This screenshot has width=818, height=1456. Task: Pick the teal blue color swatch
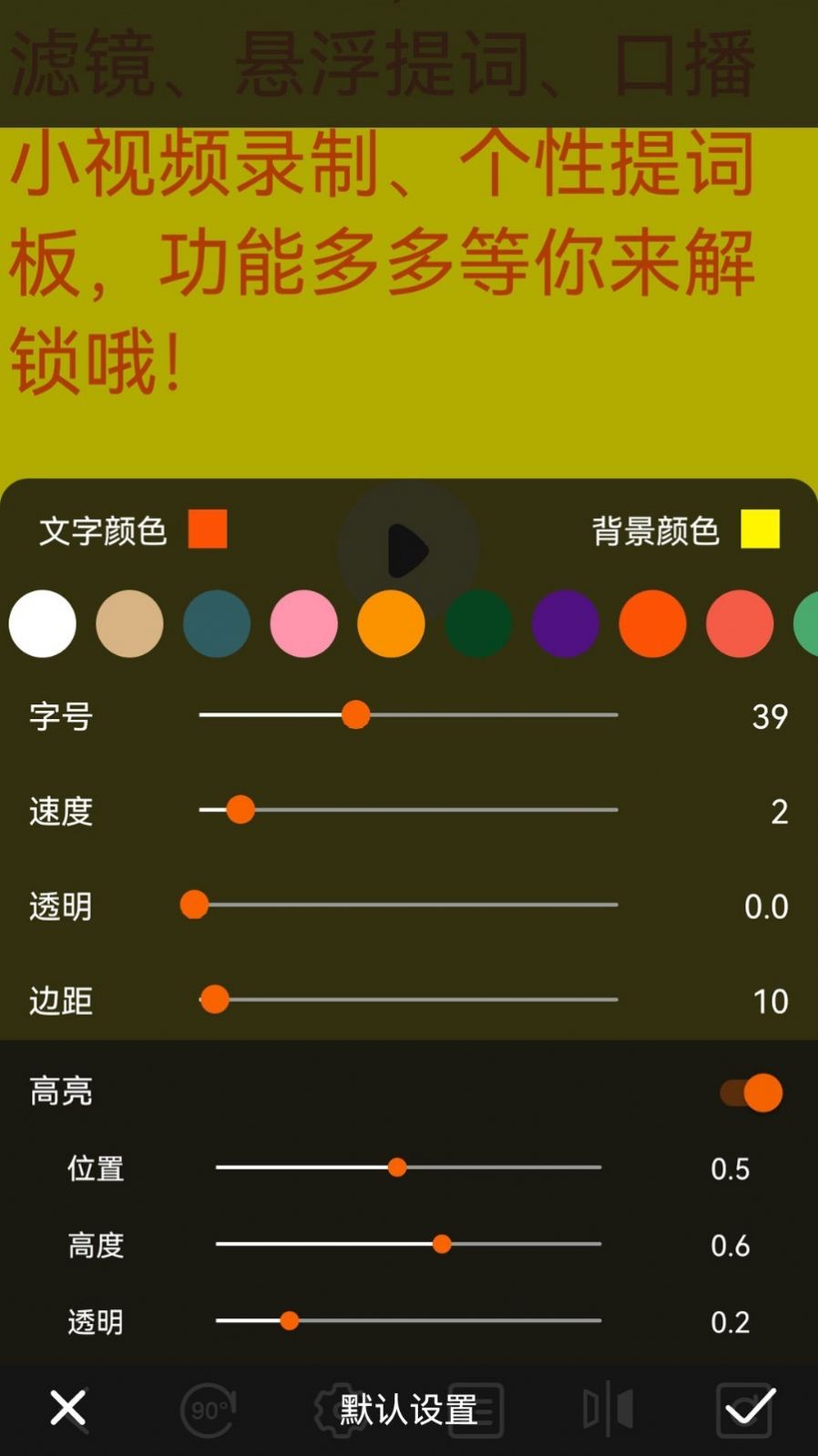pos(217,624)
